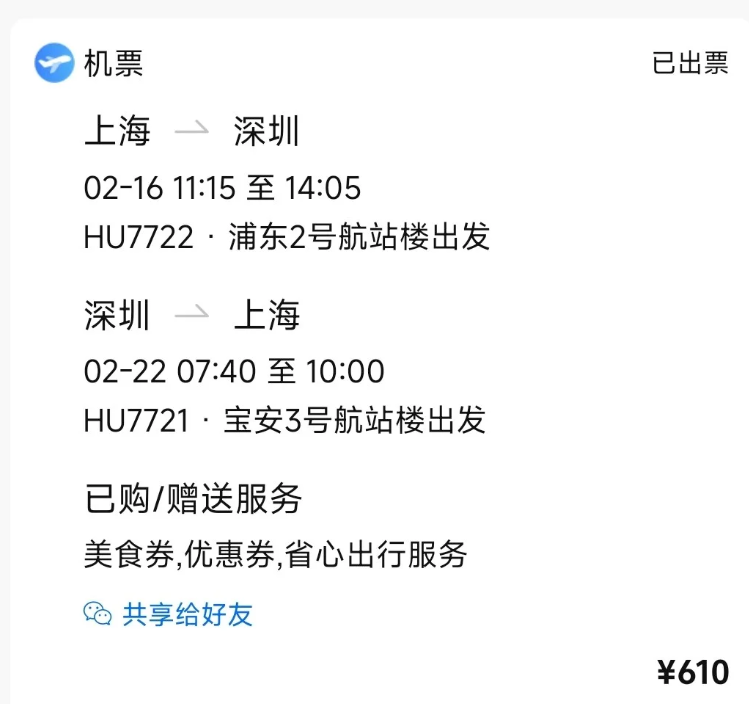Tap 共享给好友 to share with friends
Image resolution: width=749 pixels, height=704 pixels.
169,613
